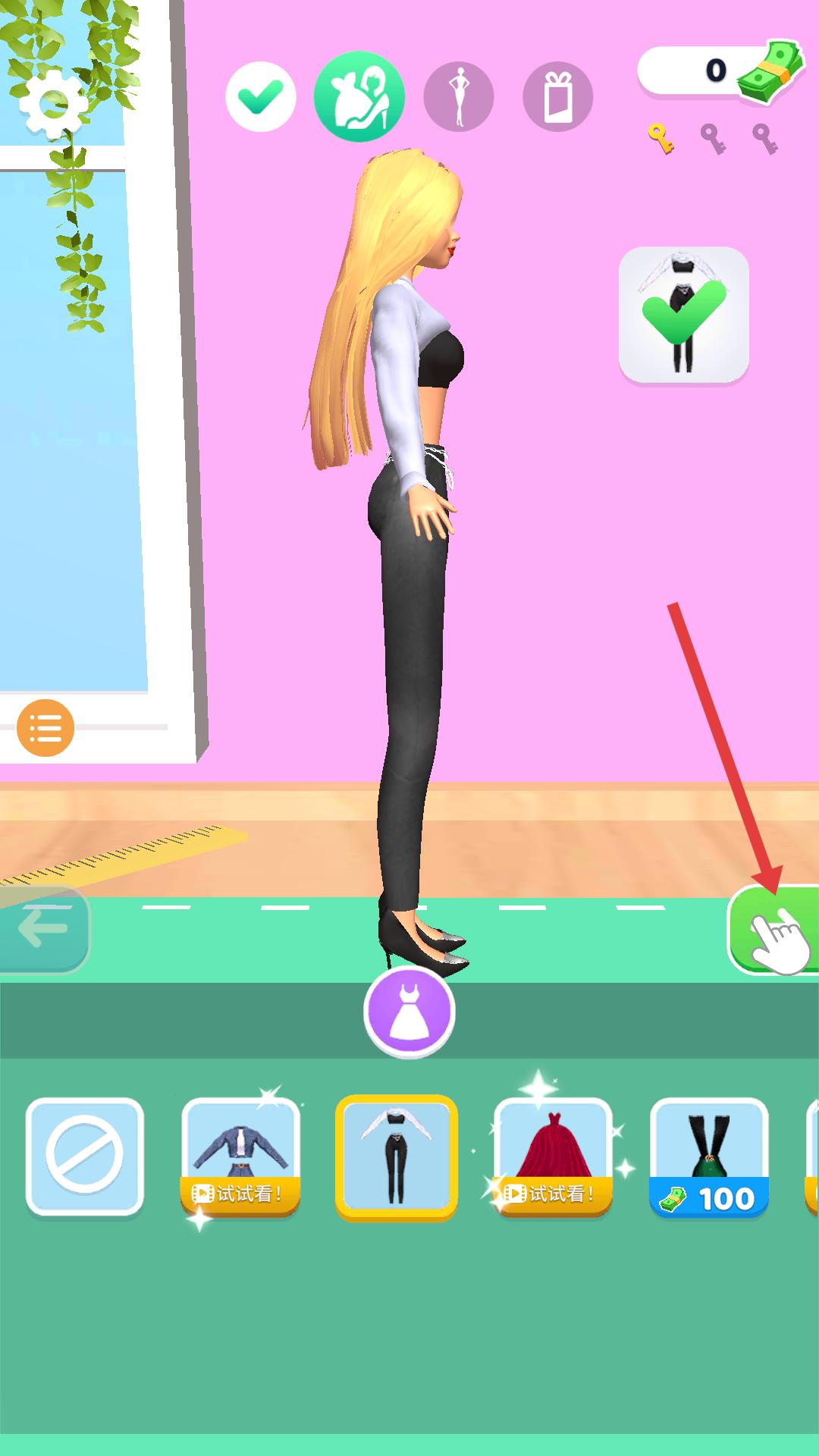Open the purple dress category button
The width and height of the screenshot is (819, 1456).
[409, 1012]
